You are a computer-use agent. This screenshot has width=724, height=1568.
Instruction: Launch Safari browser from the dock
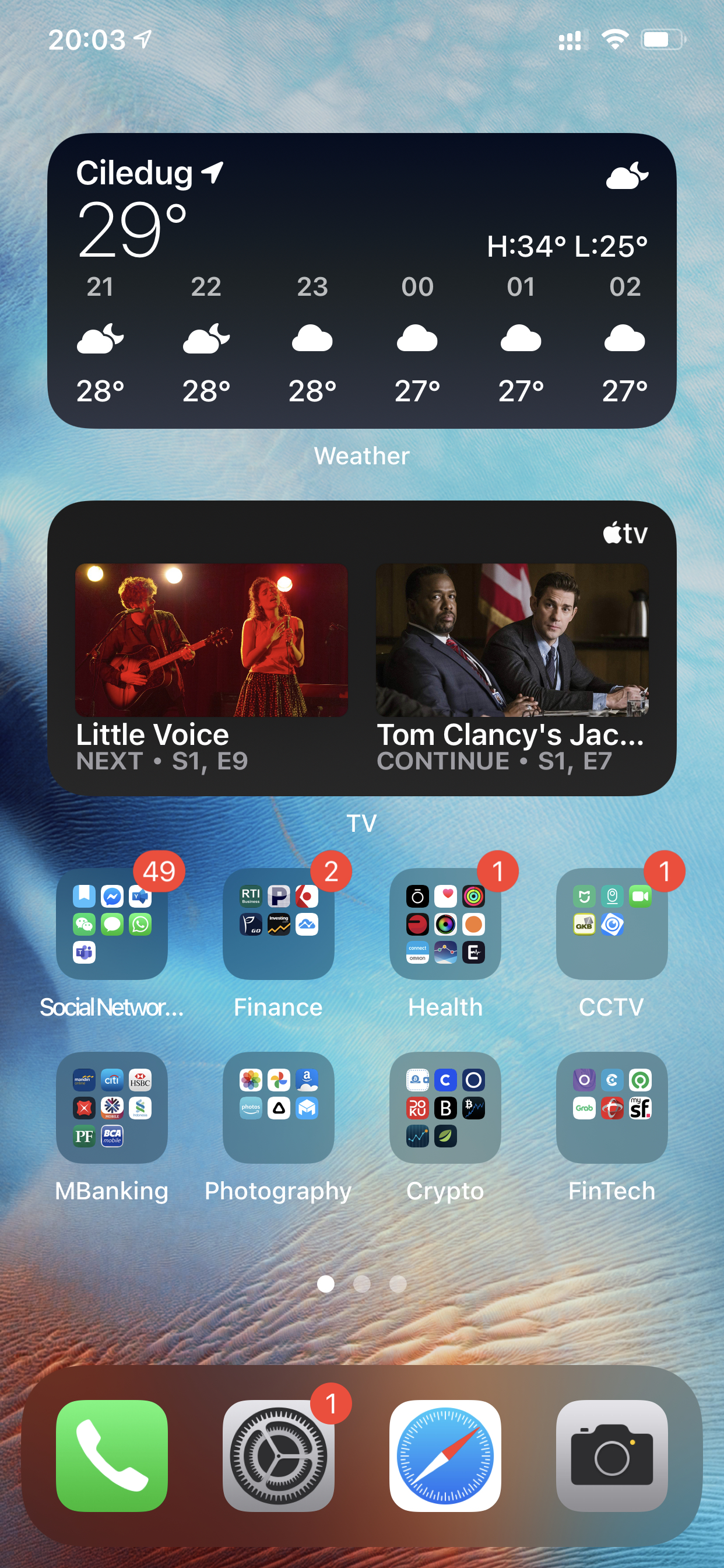(x=445, y=1455)
